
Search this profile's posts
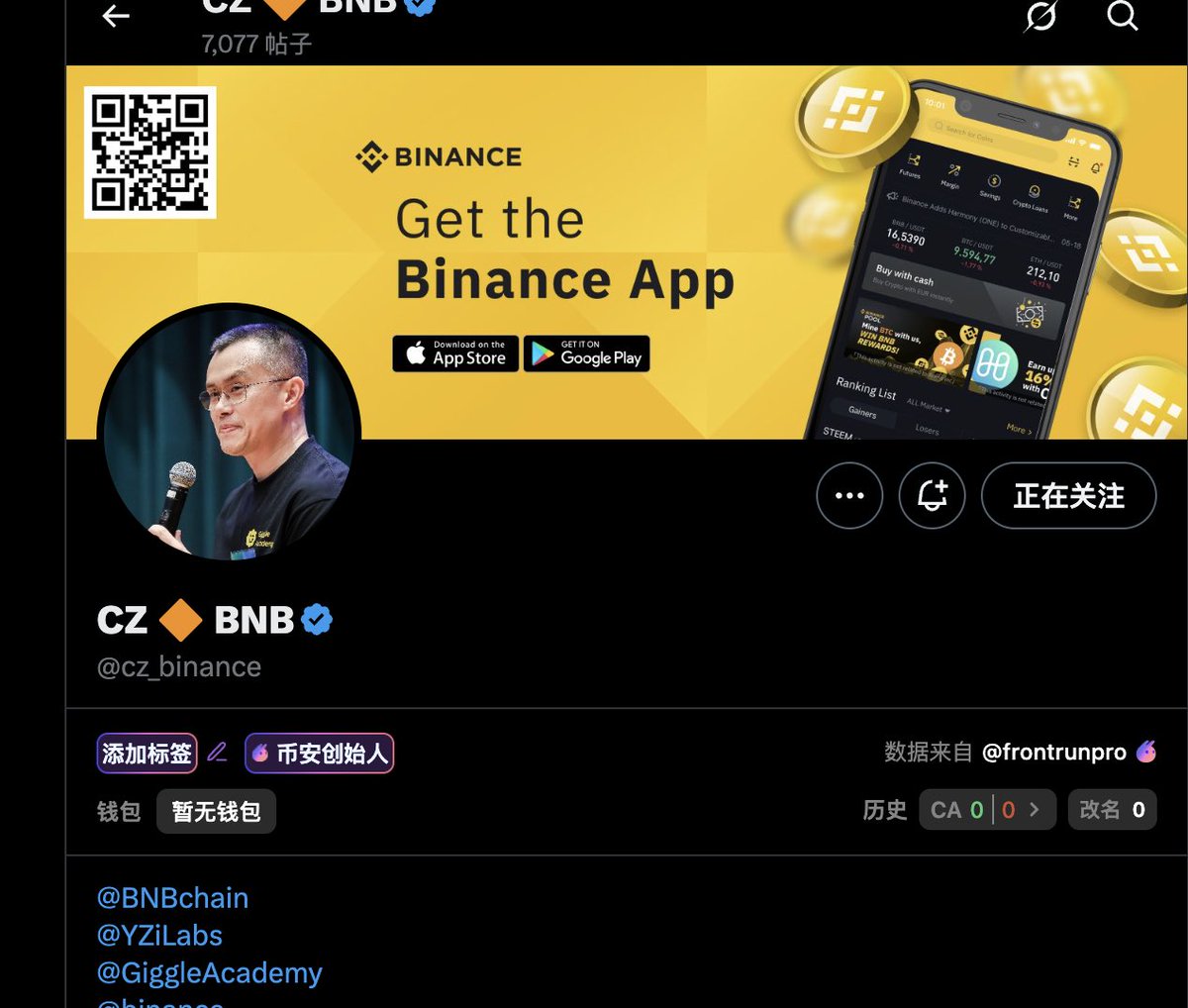click(1122, 16)
